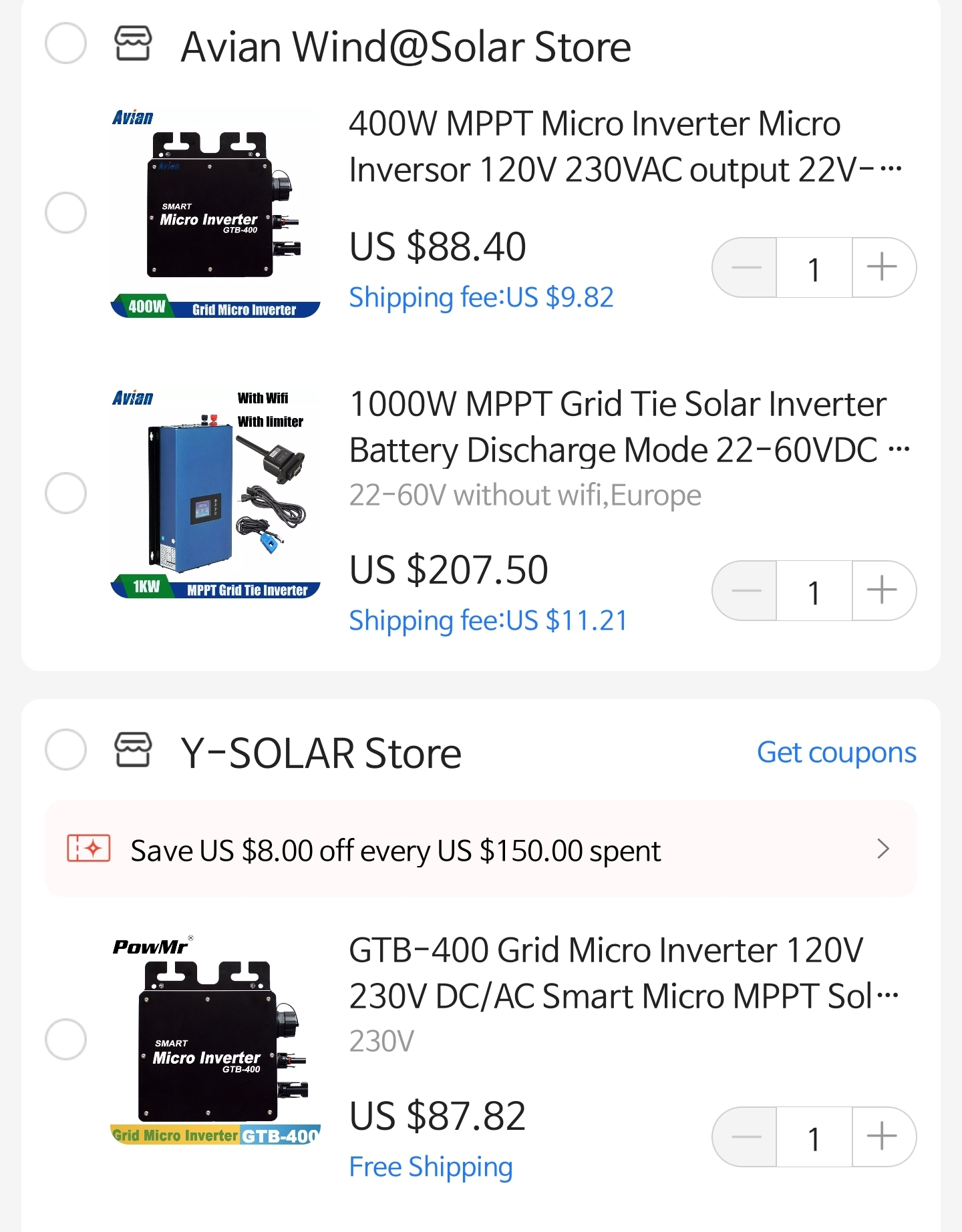Increase quantity of GTB-400 Grid Micro Inverter
The width and height of the screenshot is (962, 1232).
point(882,1137)
